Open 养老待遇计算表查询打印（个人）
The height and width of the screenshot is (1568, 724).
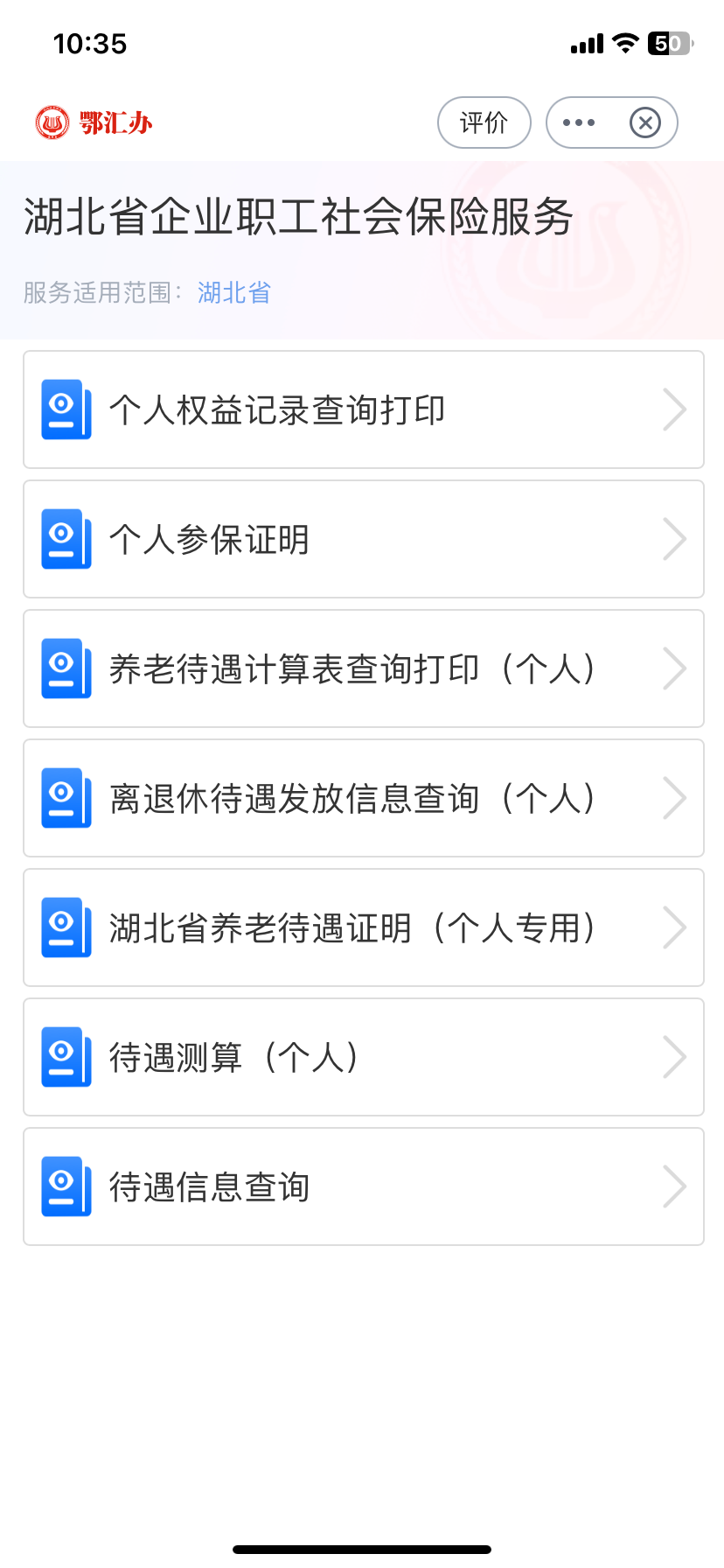tap(364, 668)
